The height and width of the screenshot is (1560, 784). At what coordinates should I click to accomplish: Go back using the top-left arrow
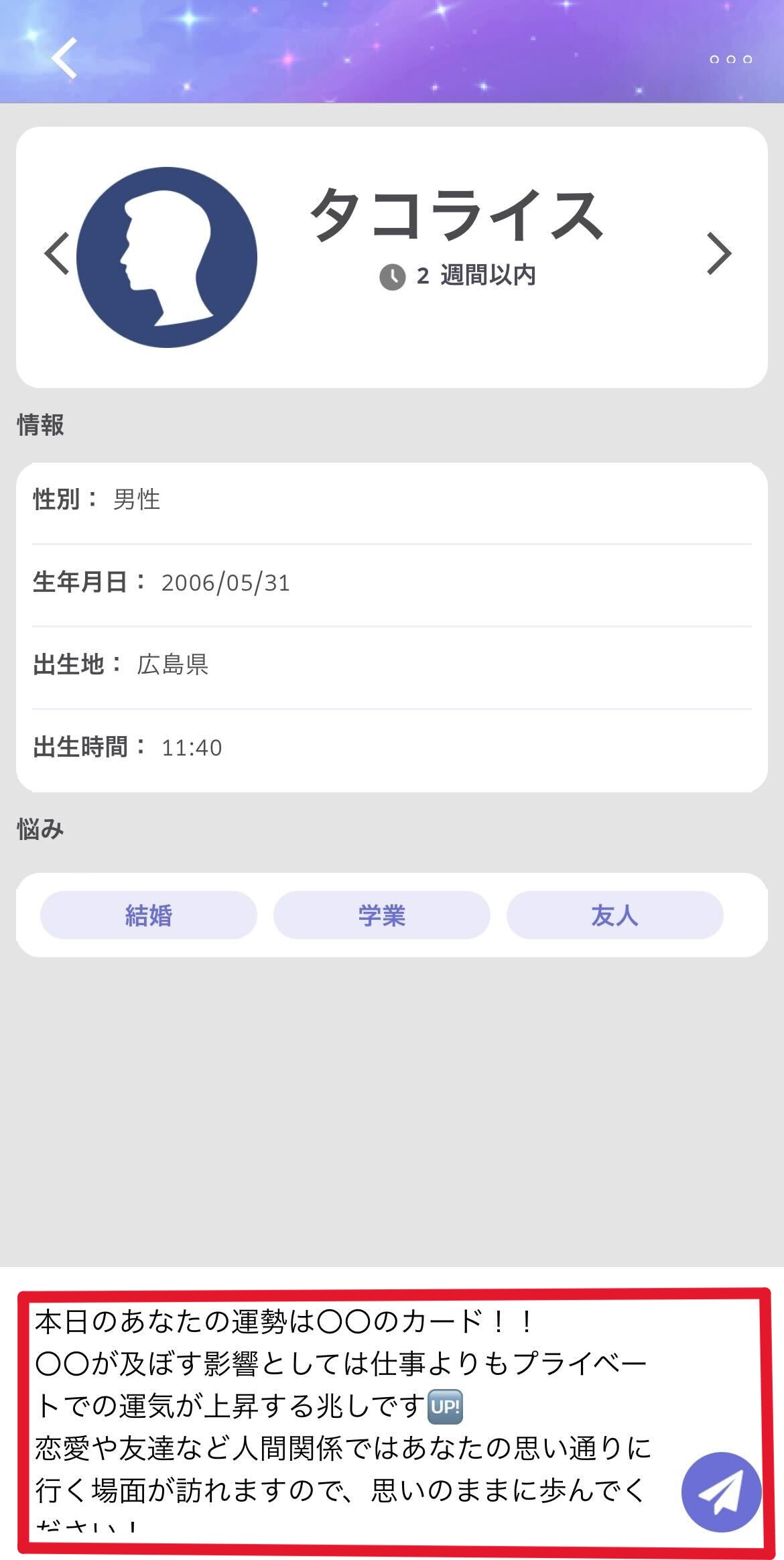(65, 58)
